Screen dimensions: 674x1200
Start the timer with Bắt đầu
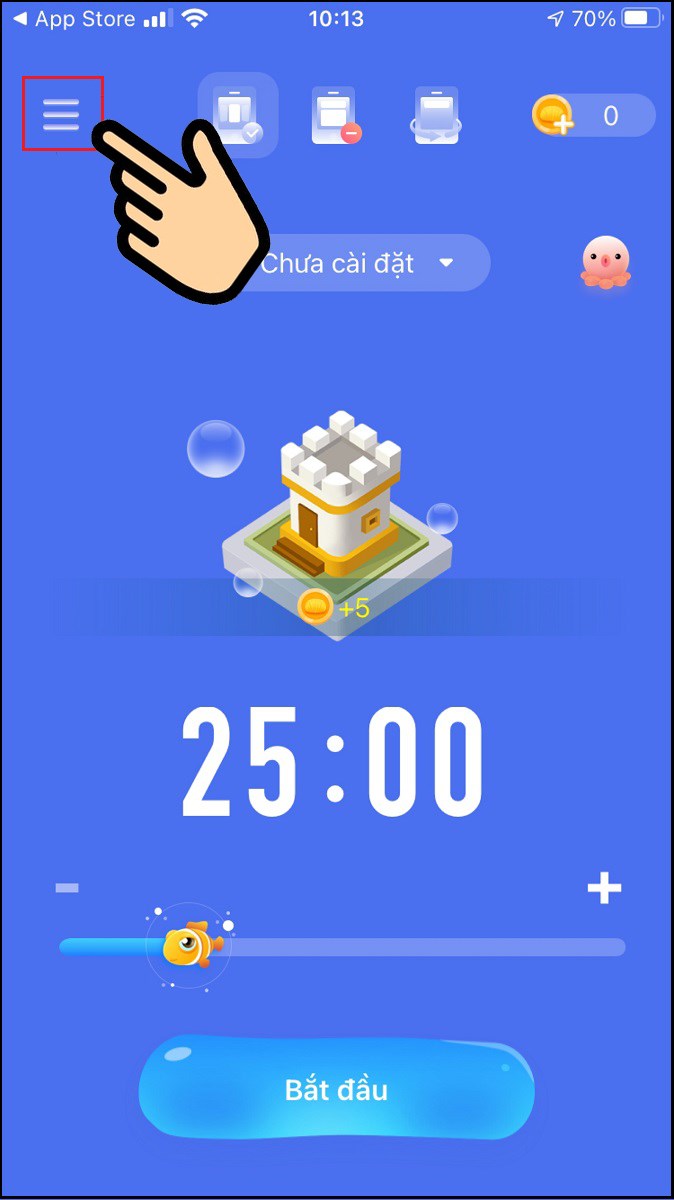(336, 1090)
